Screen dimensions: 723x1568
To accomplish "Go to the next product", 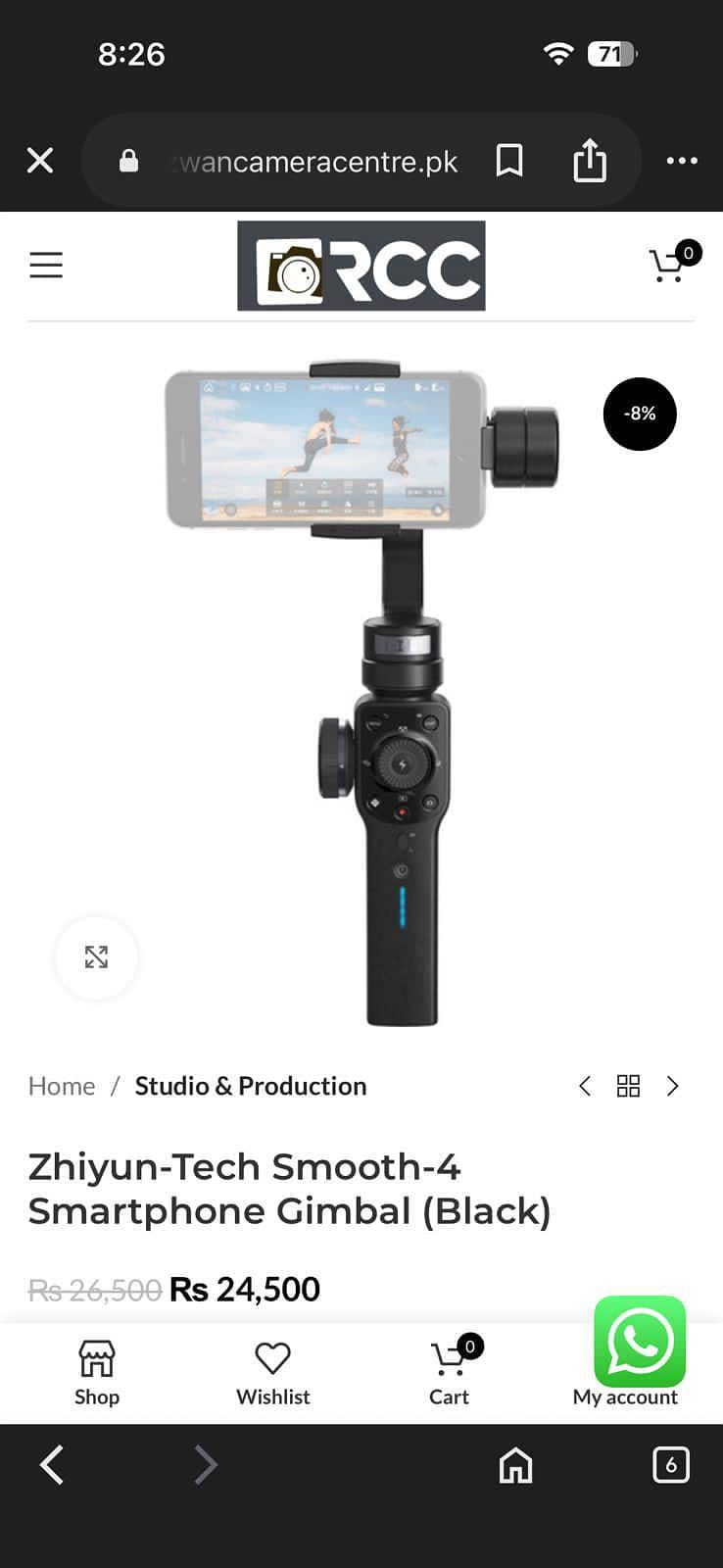I will click(672, 1086).
